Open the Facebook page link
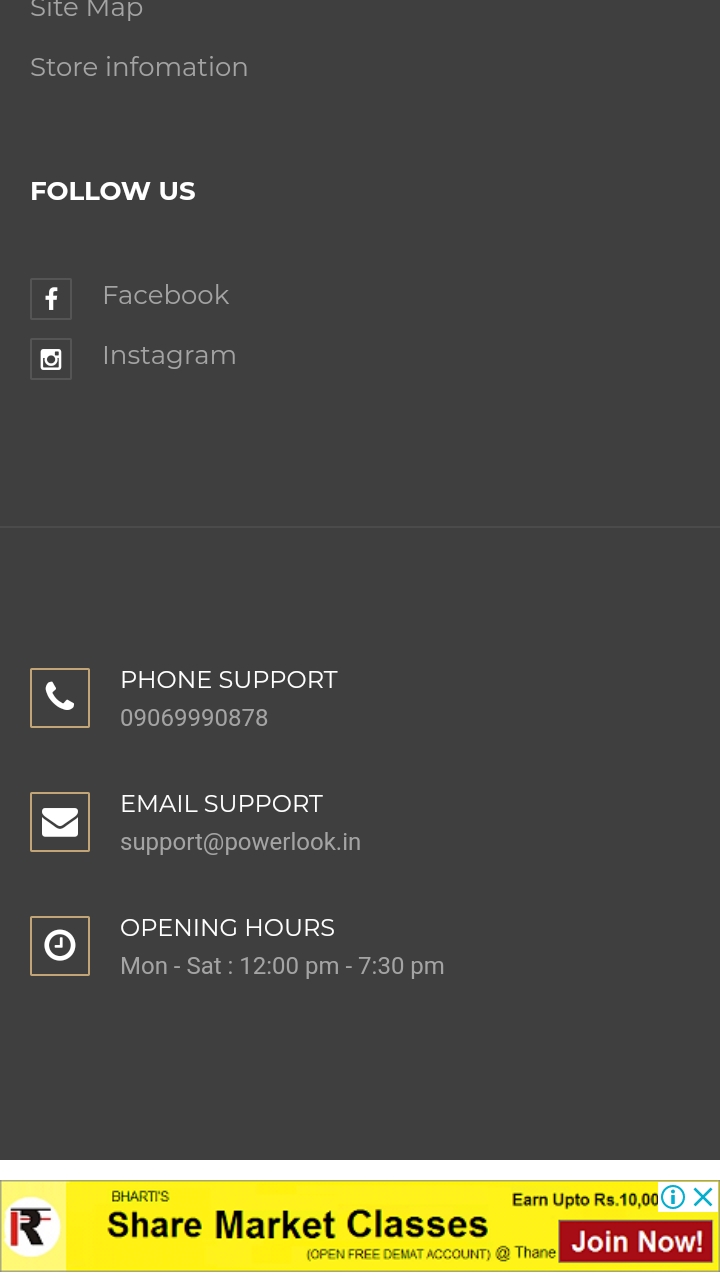Image resolution: width=720 pixels, height=1280 pixels. point(165,295)
